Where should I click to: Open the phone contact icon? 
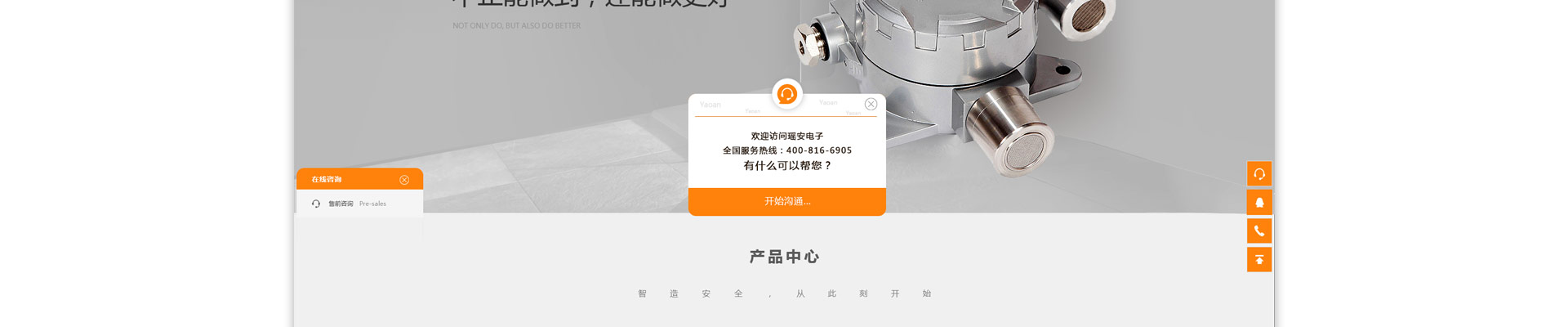[x=1258, y=231]
